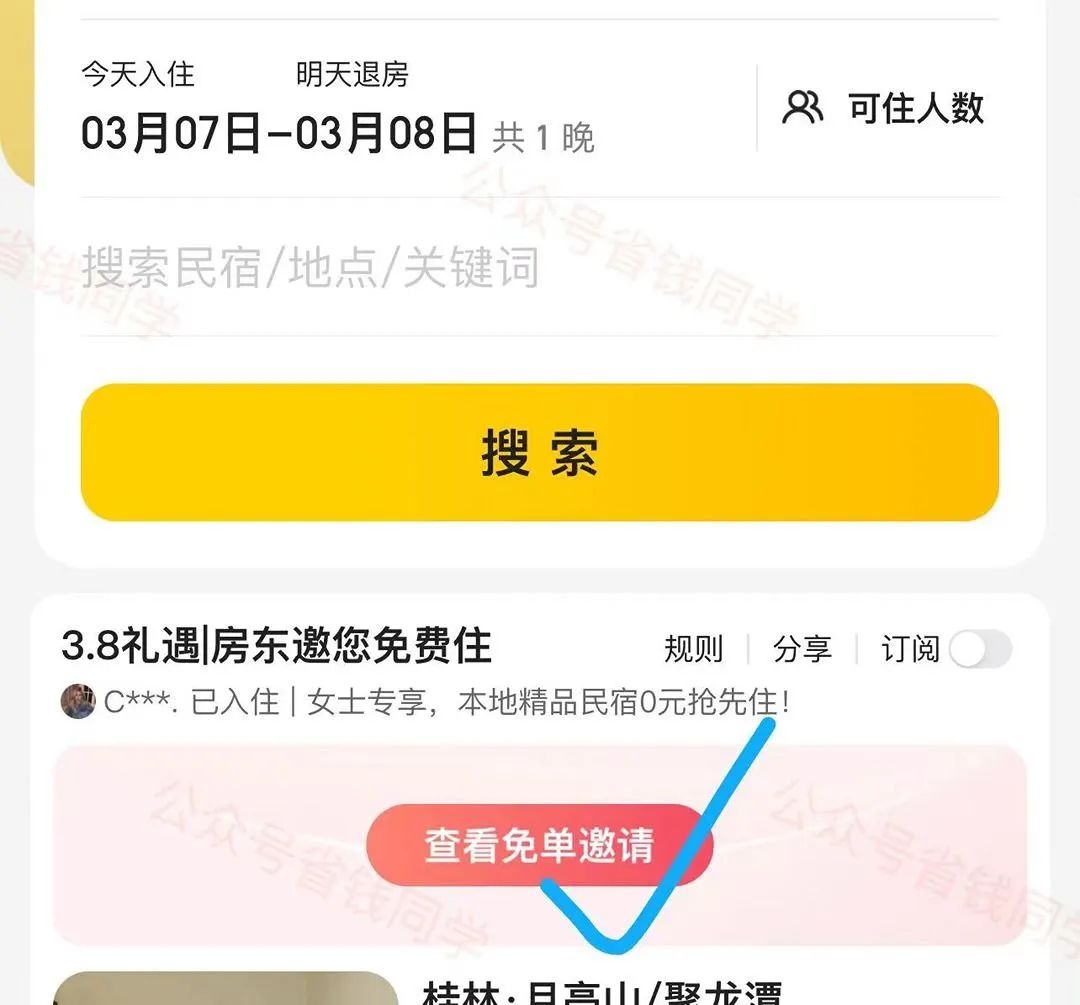The image size is (1080, 1005).
Task: Open the 规则 rules link
Action: click(693, 649)
